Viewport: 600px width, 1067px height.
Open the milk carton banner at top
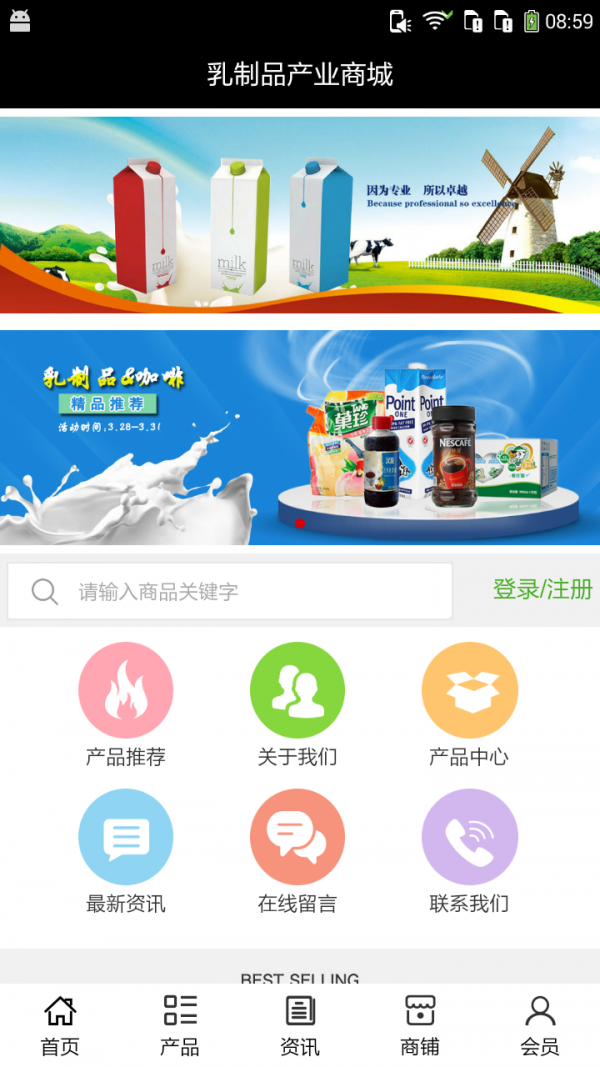tap(300, 215)
